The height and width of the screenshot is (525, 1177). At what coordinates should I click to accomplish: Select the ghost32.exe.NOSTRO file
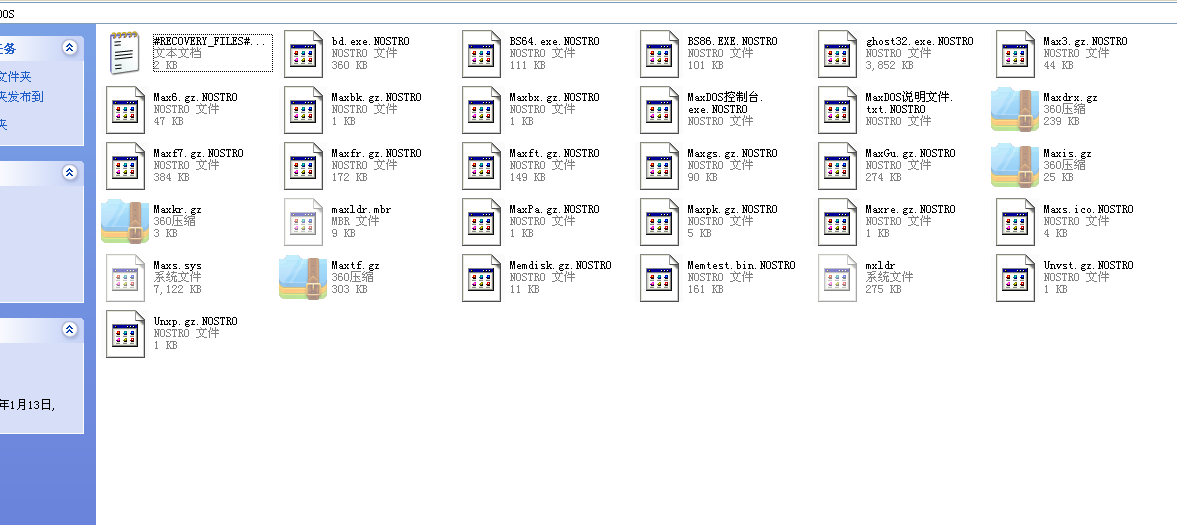(x=837, y=54)
